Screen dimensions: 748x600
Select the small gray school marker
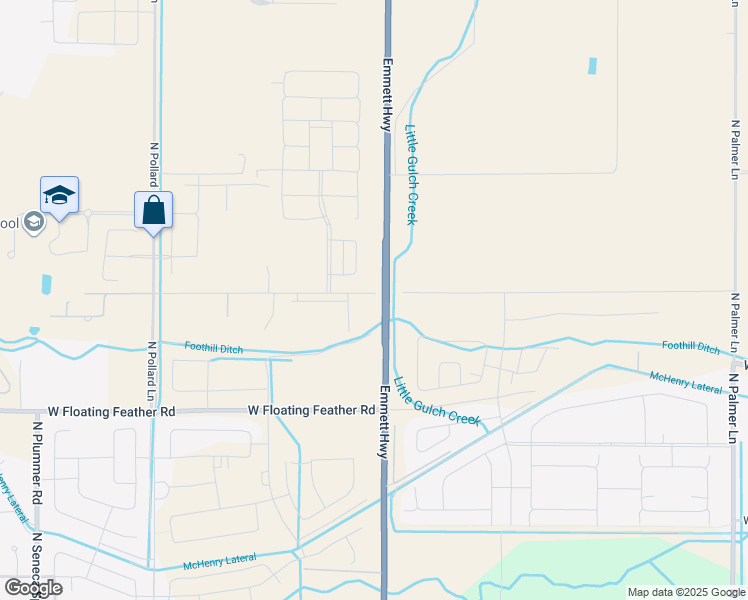35,222
